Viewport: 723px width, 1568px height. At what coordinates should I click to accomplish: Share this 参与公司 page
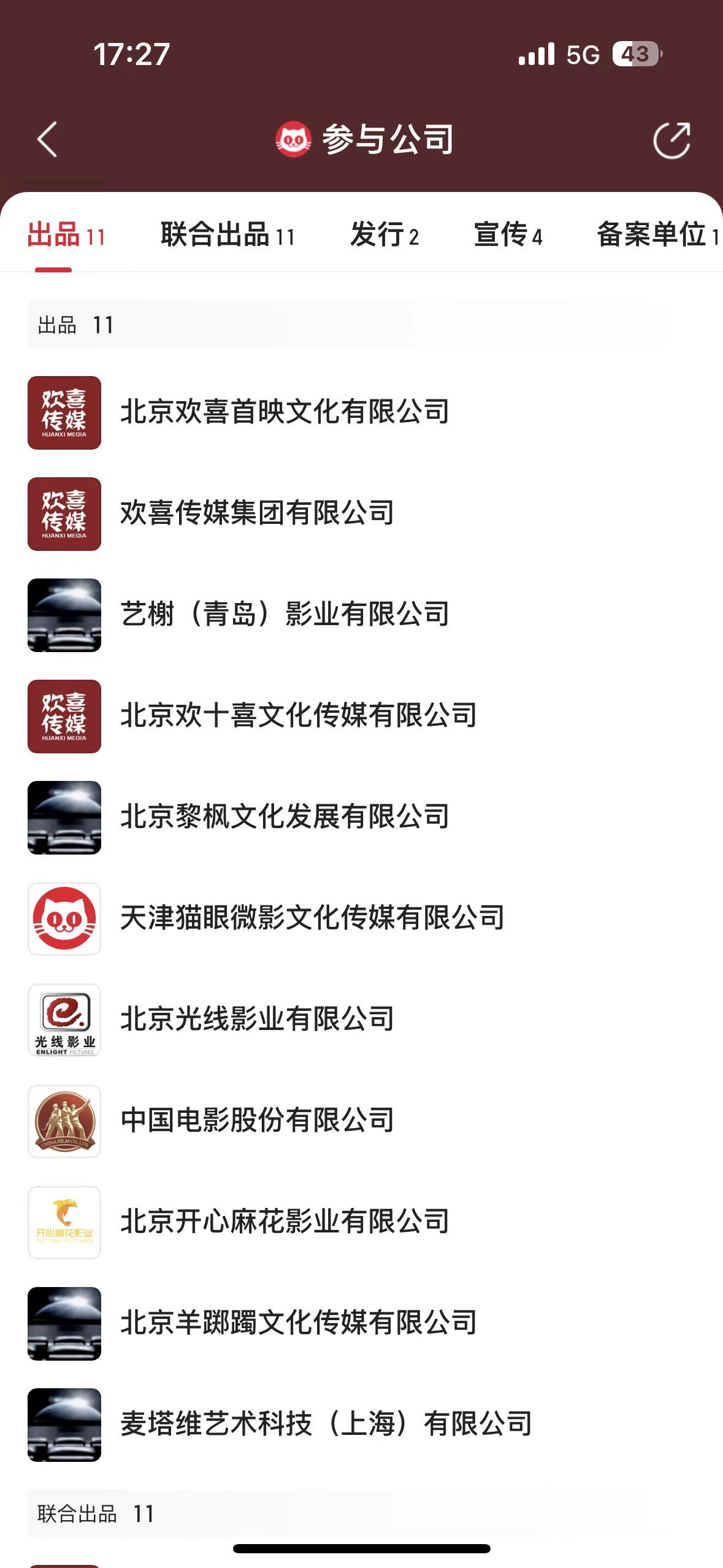click(671, 140)
